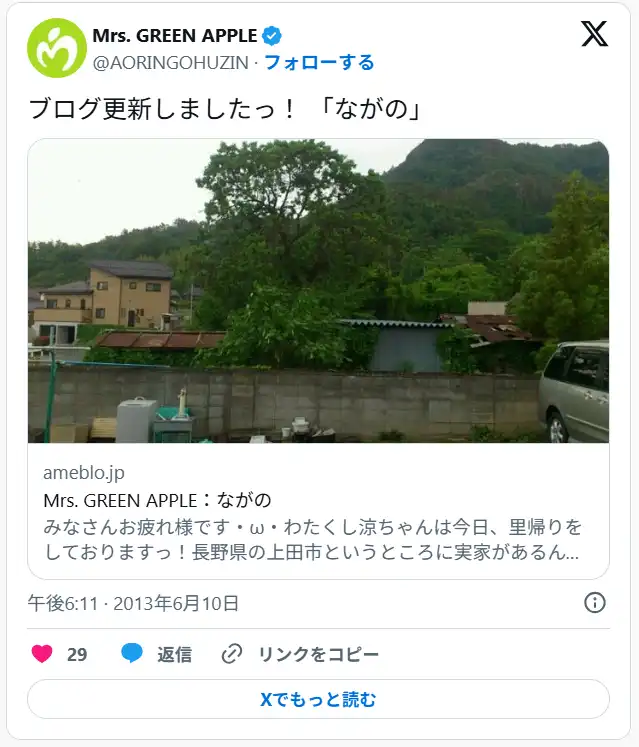This screenshot has width=639, height=747.
Task: Reply to the tweet via 返信
Action: pyautogui.click(x=157, y=654)
